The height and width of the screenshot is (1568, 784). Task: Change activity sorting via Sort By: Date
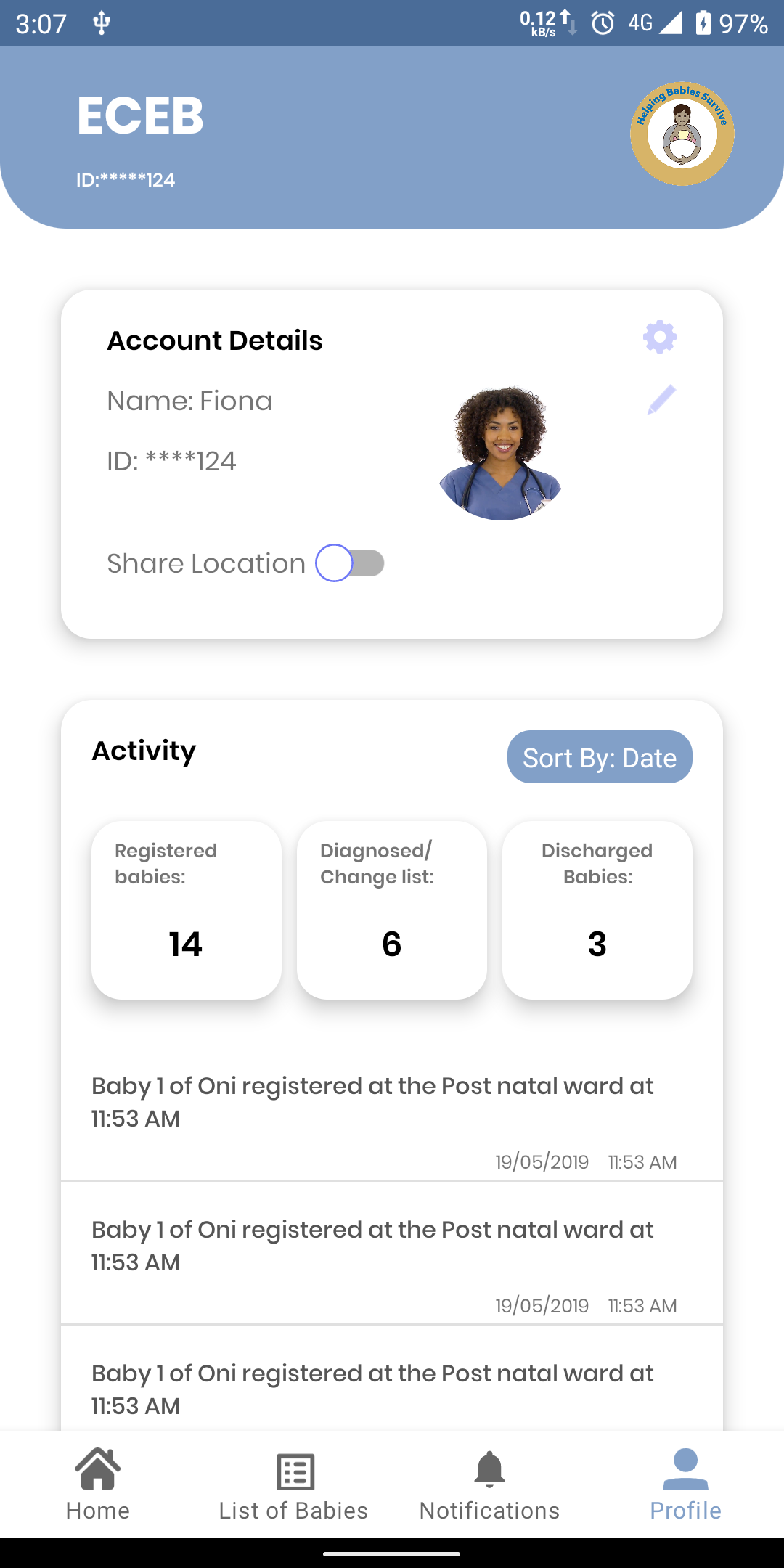click(600, 757)
